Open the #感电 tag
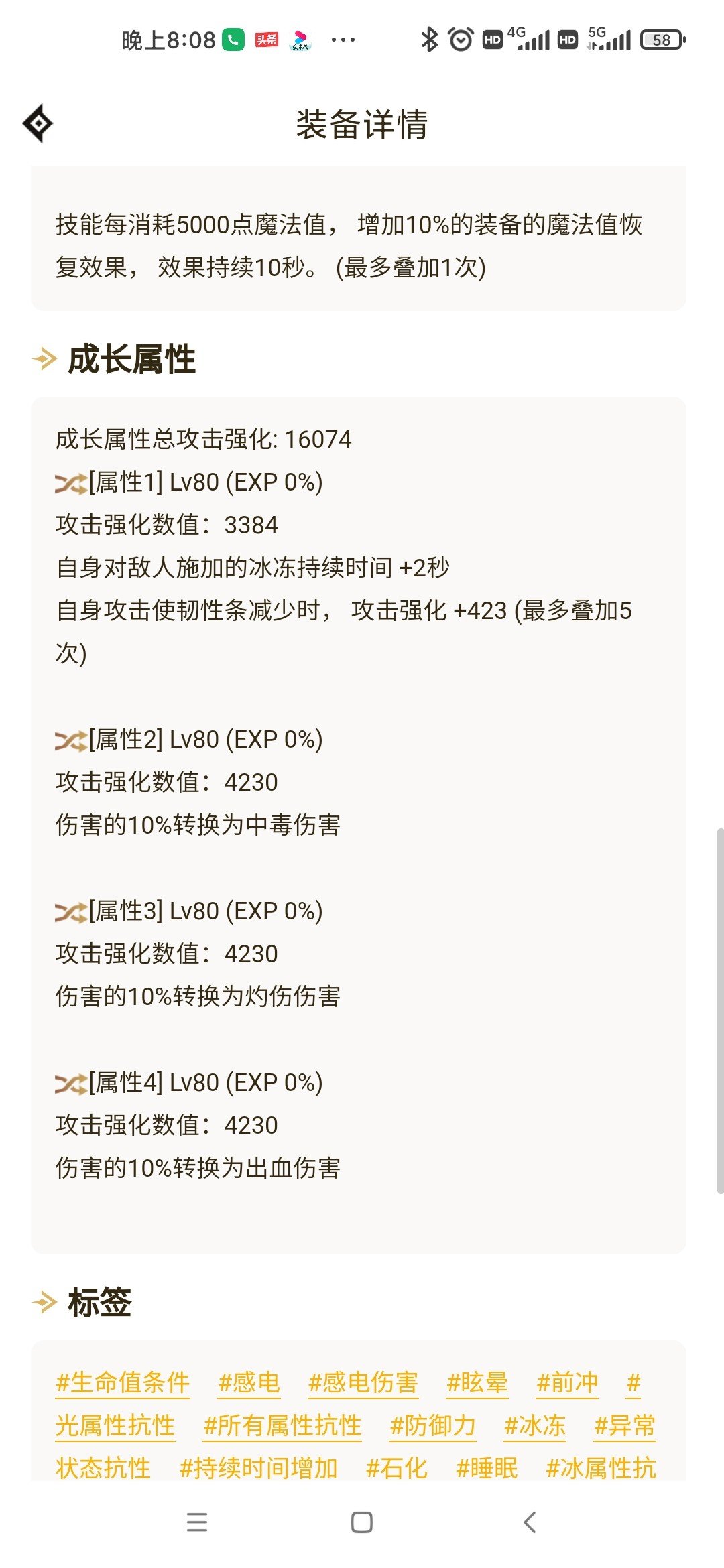 249,1382
